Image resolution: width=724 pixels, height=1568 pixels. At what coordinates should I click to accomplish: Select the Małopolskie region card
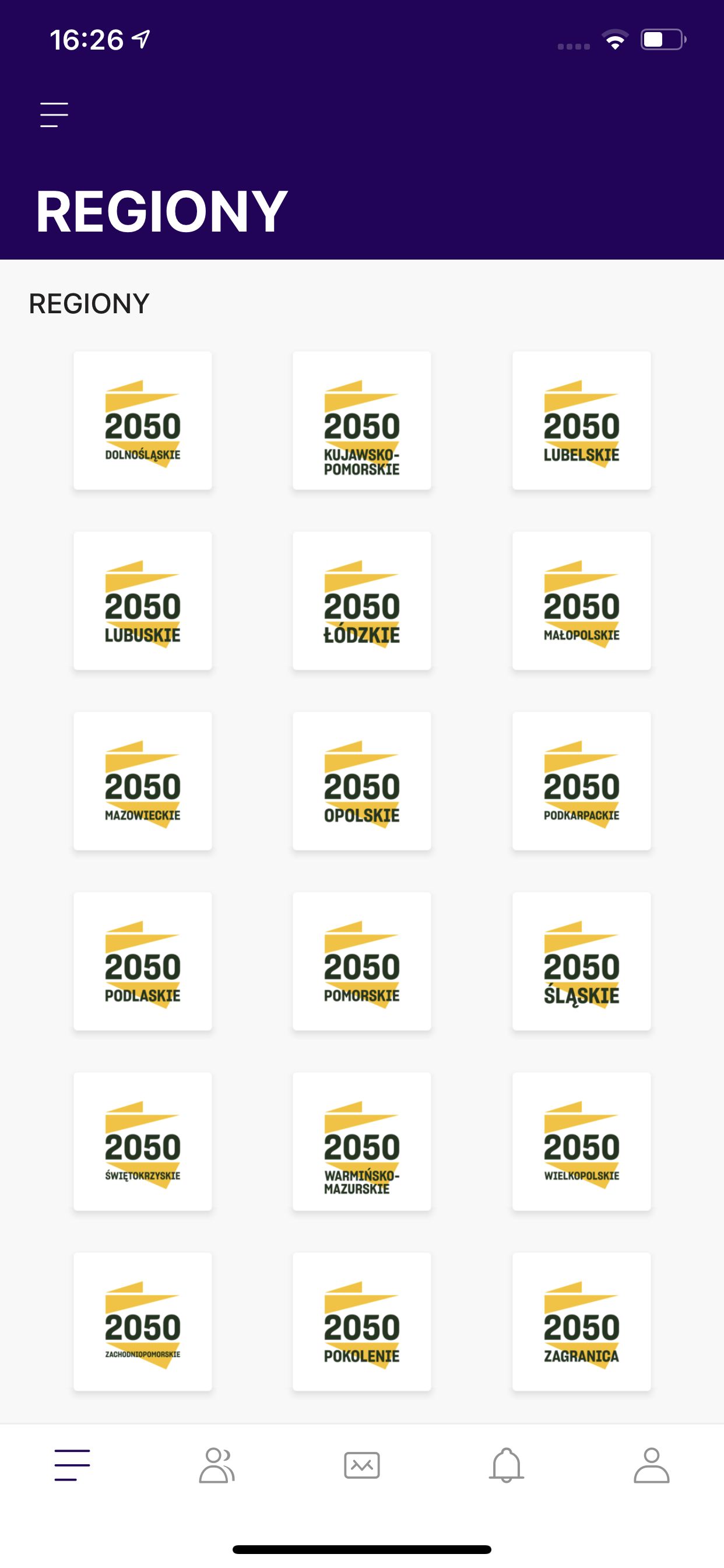coord(582,601)
